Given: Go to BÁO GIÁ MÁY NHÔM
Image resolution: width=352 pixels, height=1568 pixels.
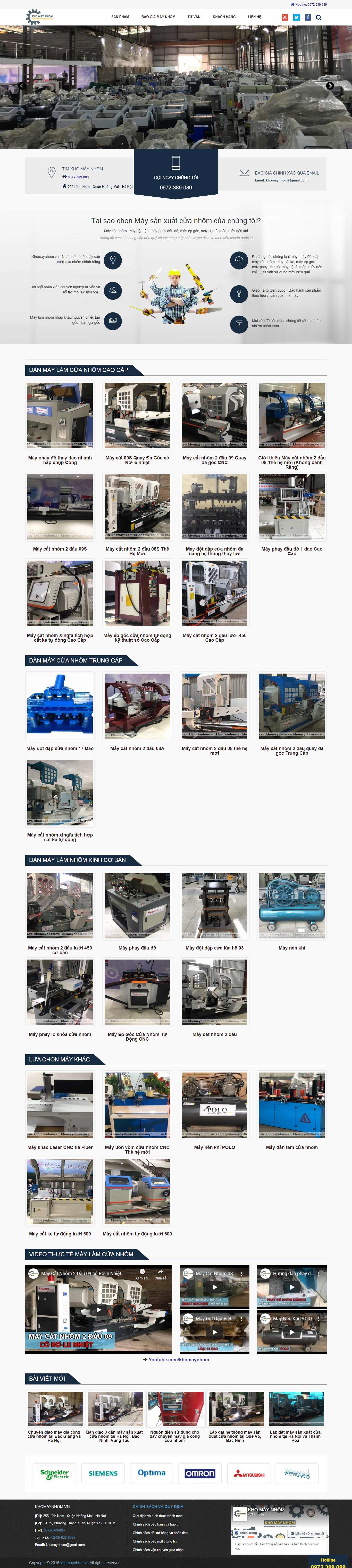Looking at the screenshot, I should coord(158,17).
